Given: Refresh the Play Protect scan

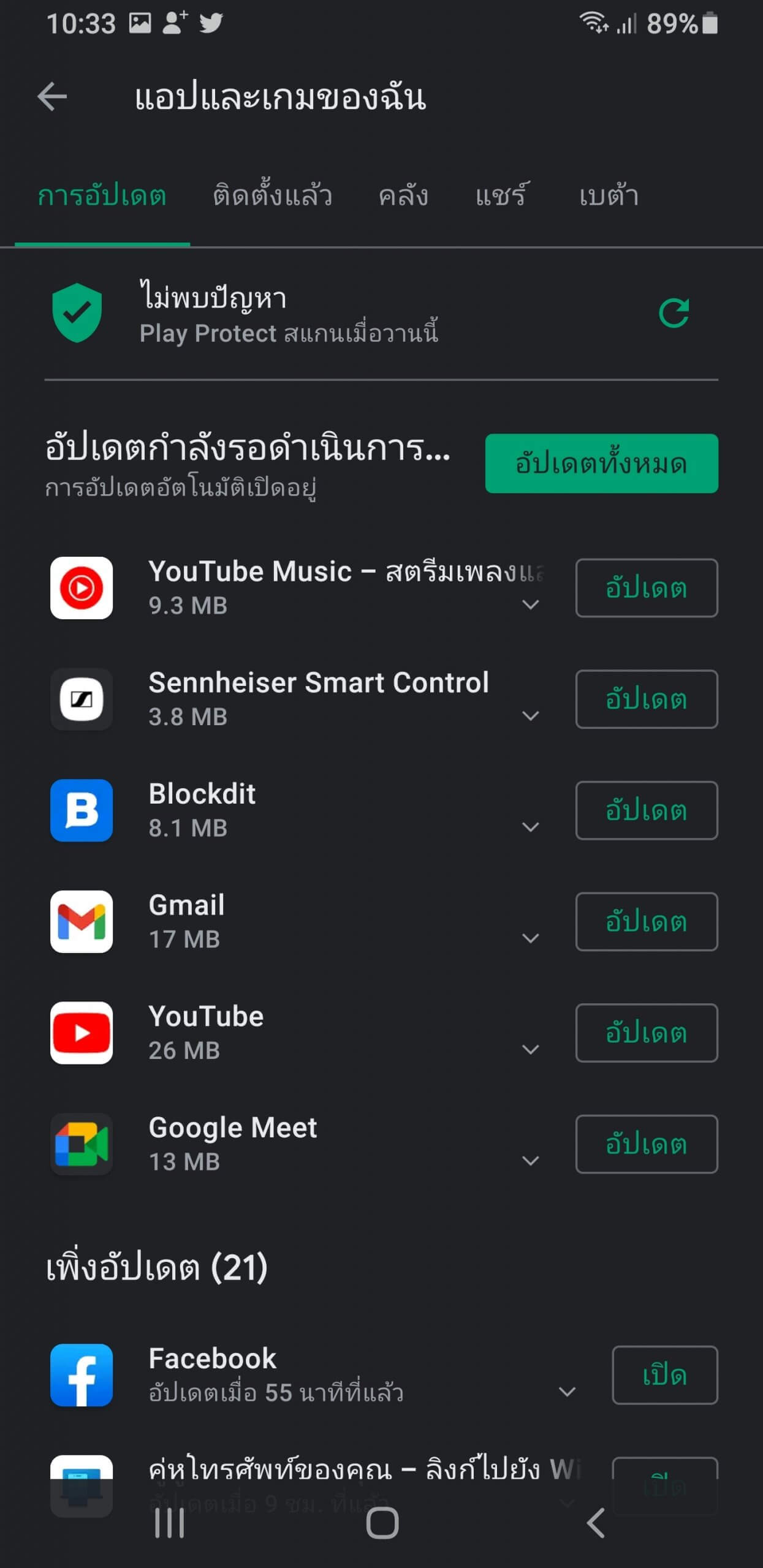Looking at the screenshot, I should click(x=674, y=314).
